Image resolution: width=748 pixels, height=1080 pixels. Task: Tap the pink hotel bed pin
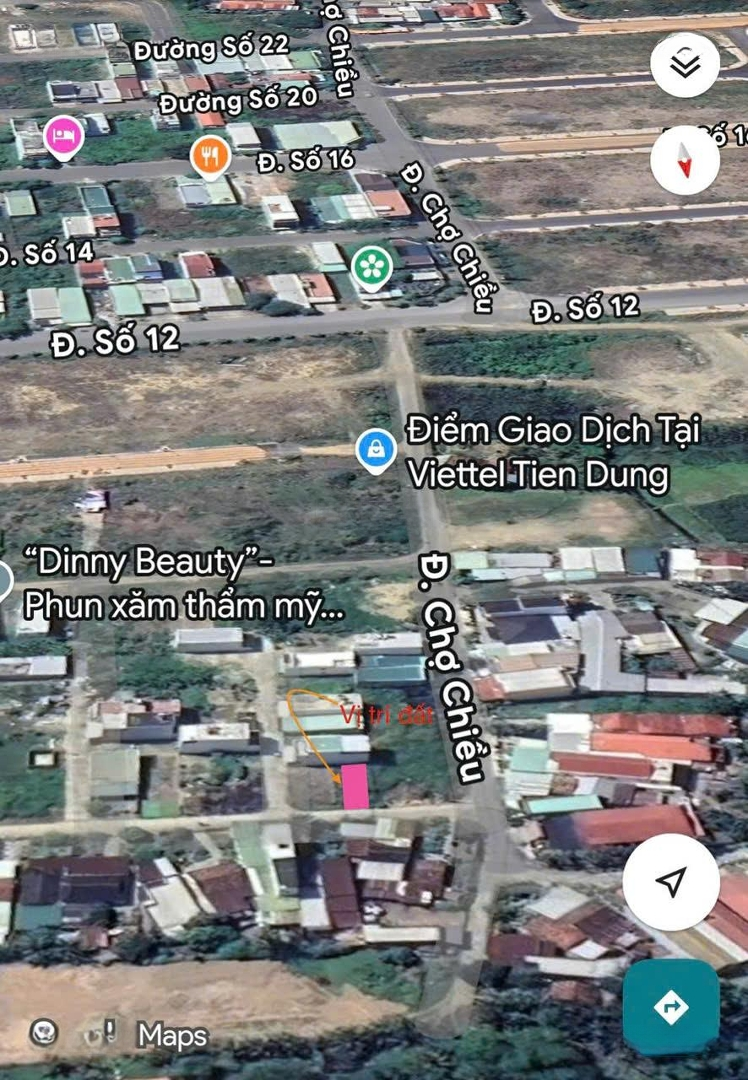(64, 134)
